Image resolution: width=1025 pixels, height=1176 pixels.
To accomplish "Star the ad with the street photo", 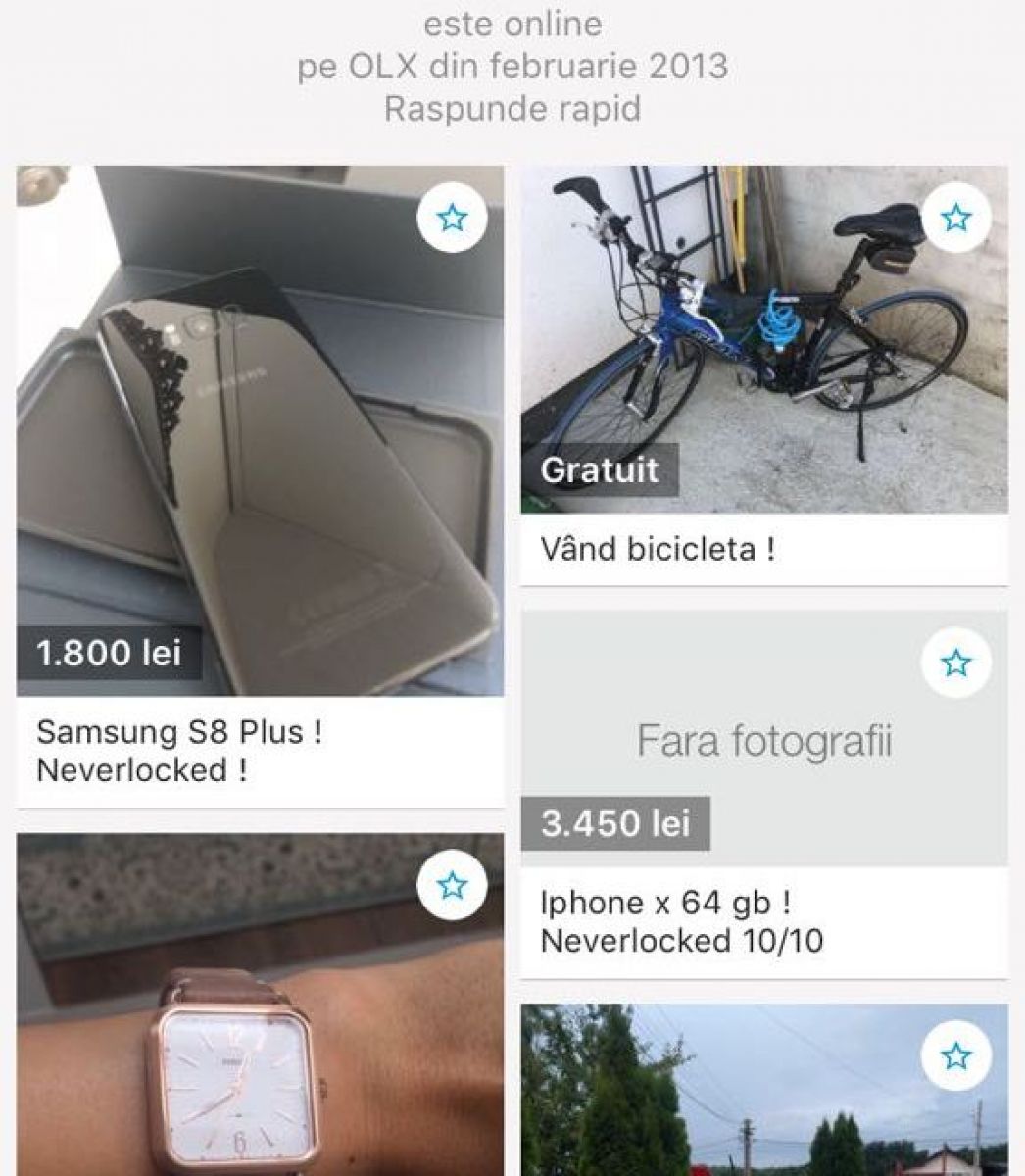I will [956, 1056].
